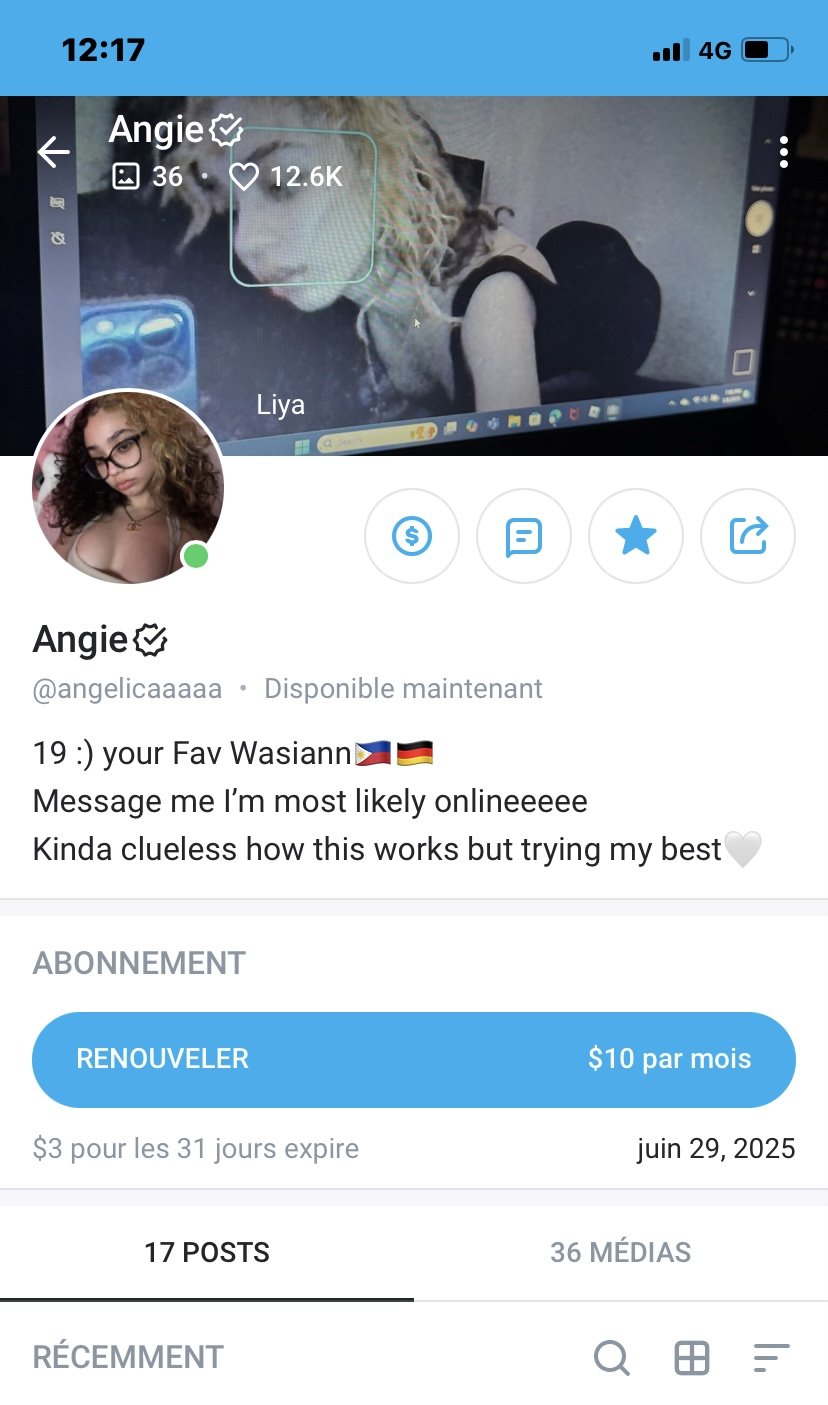Send a tip with the dollar icon

pos(412,537)
